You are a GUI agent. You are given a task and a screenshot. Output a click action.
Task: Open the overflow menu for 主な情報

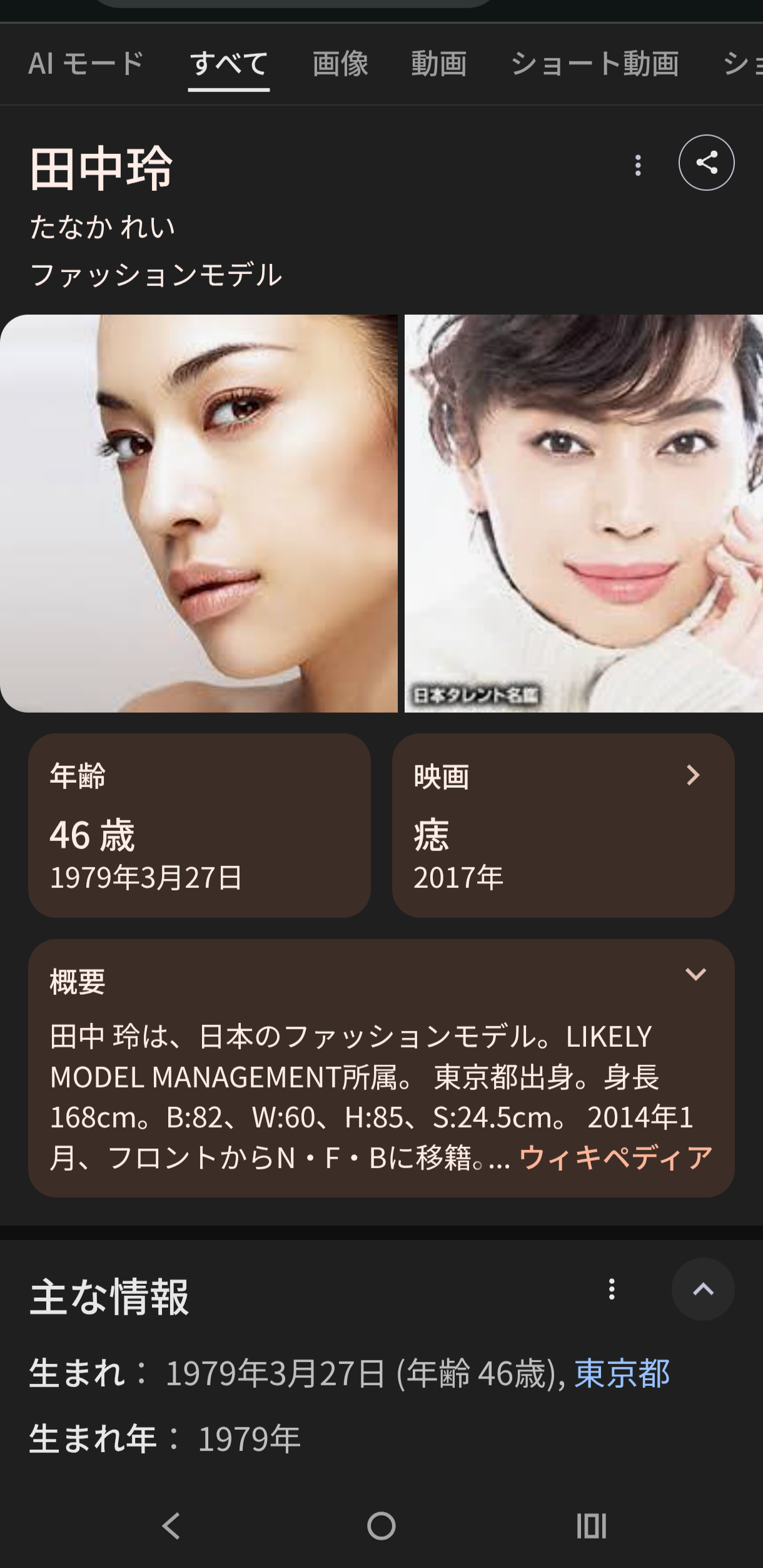coord(612,1290)
